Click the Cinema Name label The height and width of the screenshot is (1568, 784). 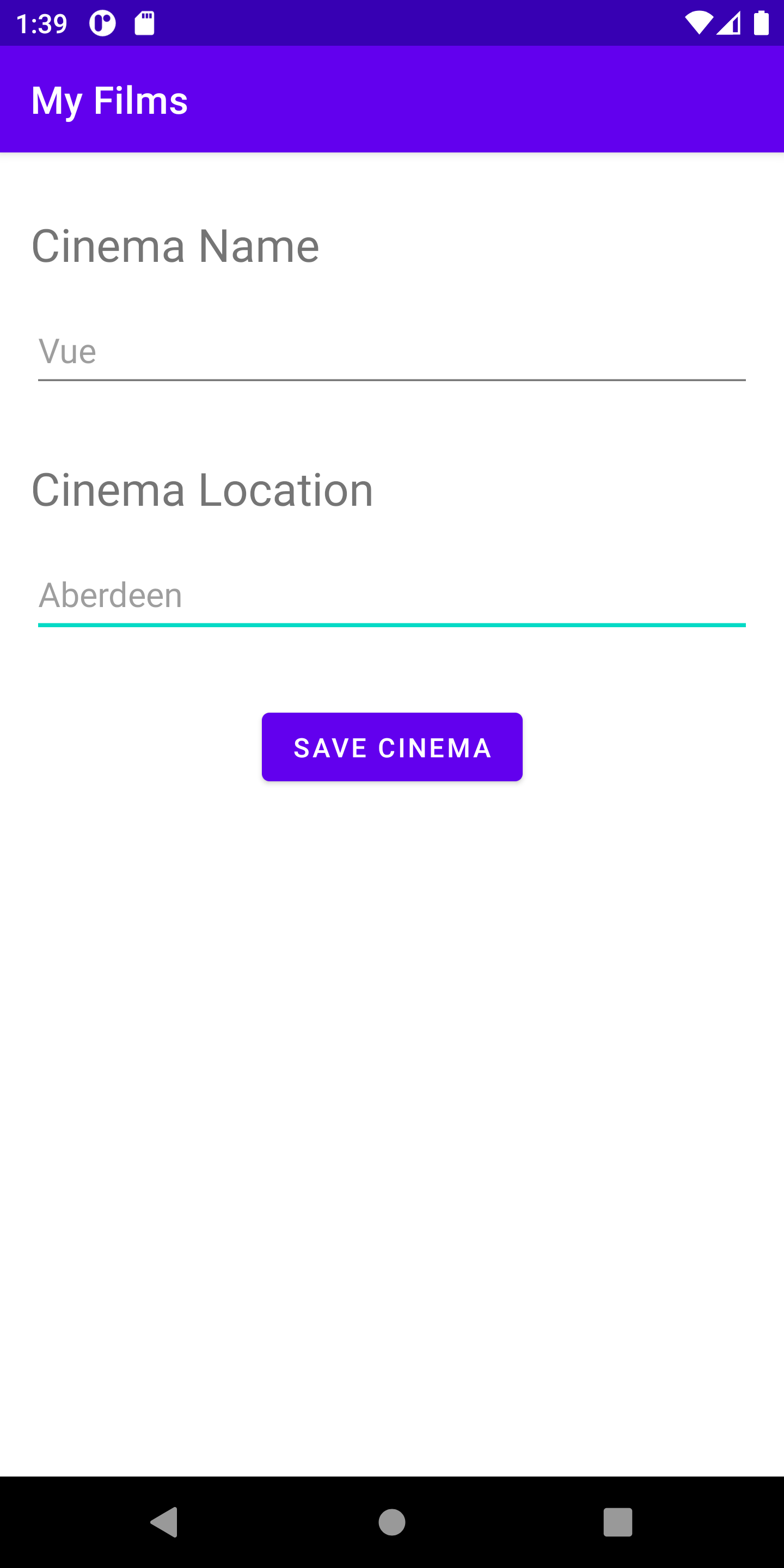pos(176,246)
